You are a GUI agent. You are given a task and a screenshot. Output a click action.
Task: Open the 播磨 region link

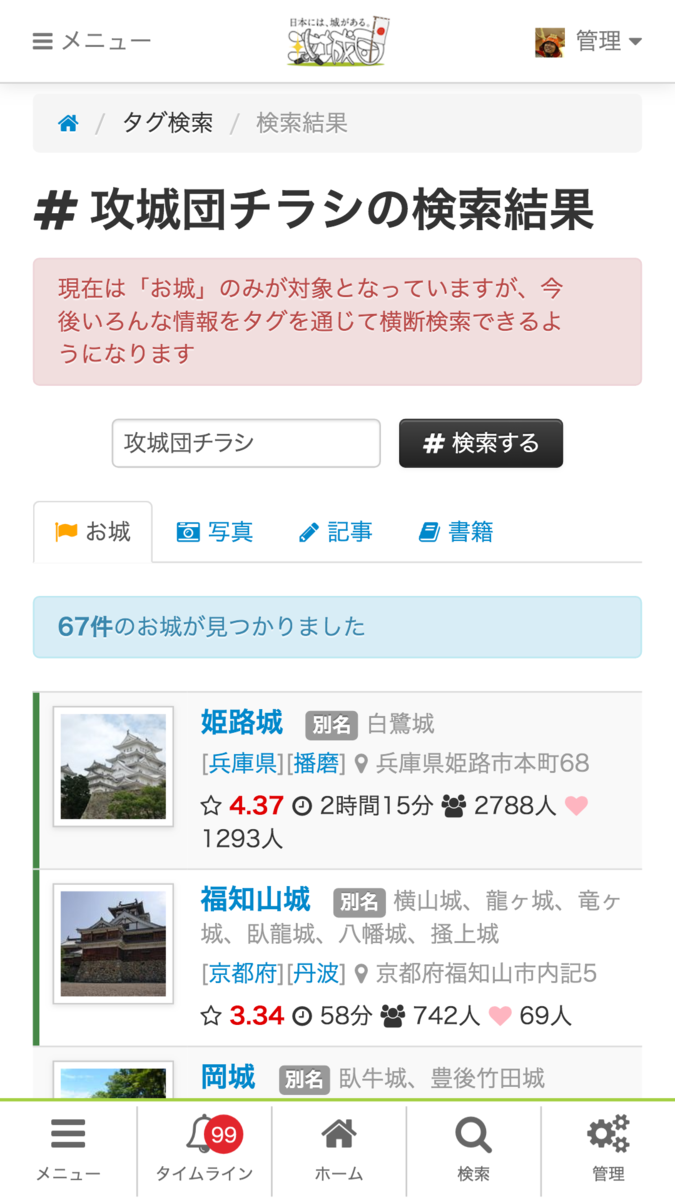[x=315, y=764]
